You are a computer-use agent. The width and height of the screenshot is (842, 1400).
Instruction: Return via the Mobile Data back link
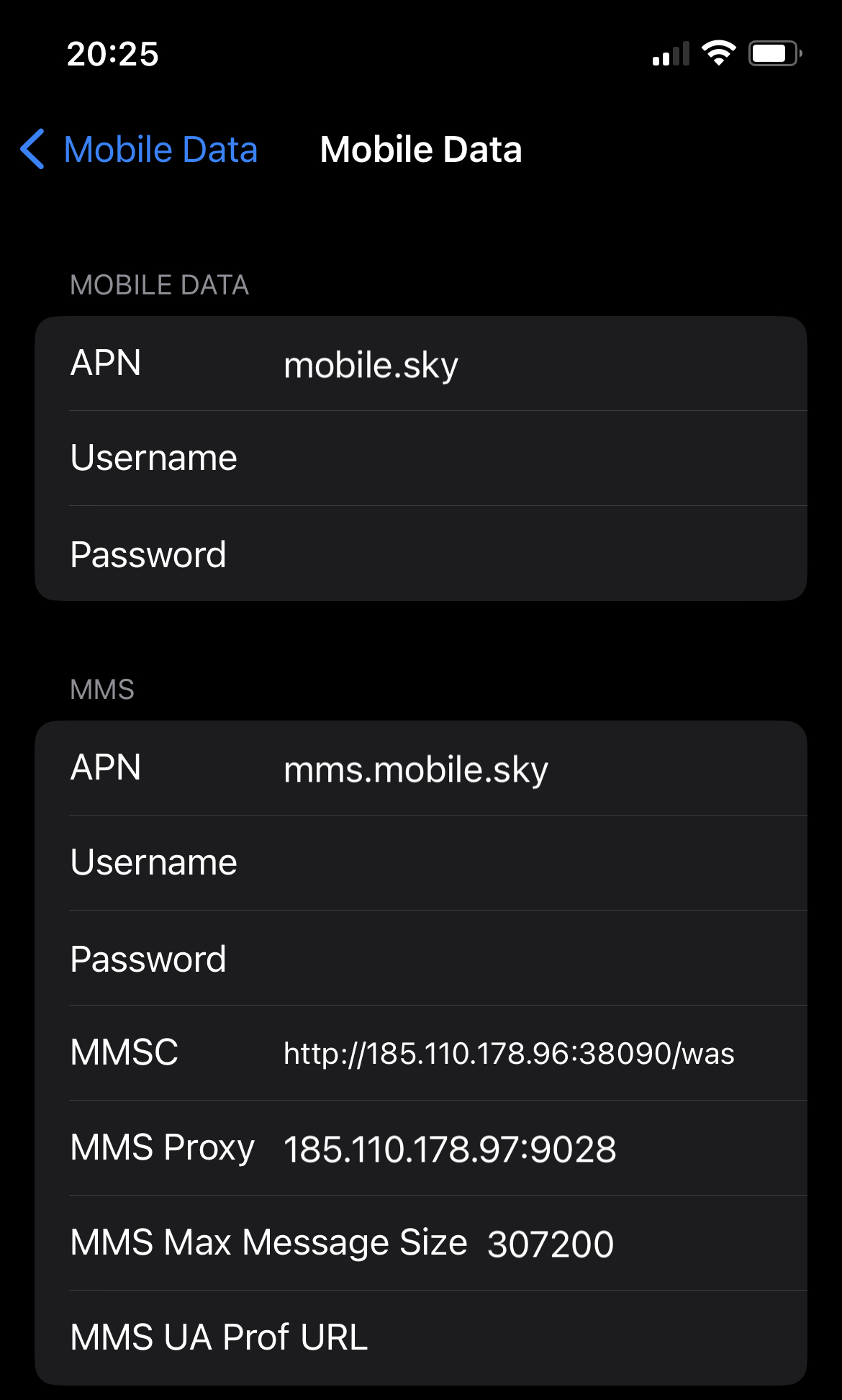pos(160,149)
